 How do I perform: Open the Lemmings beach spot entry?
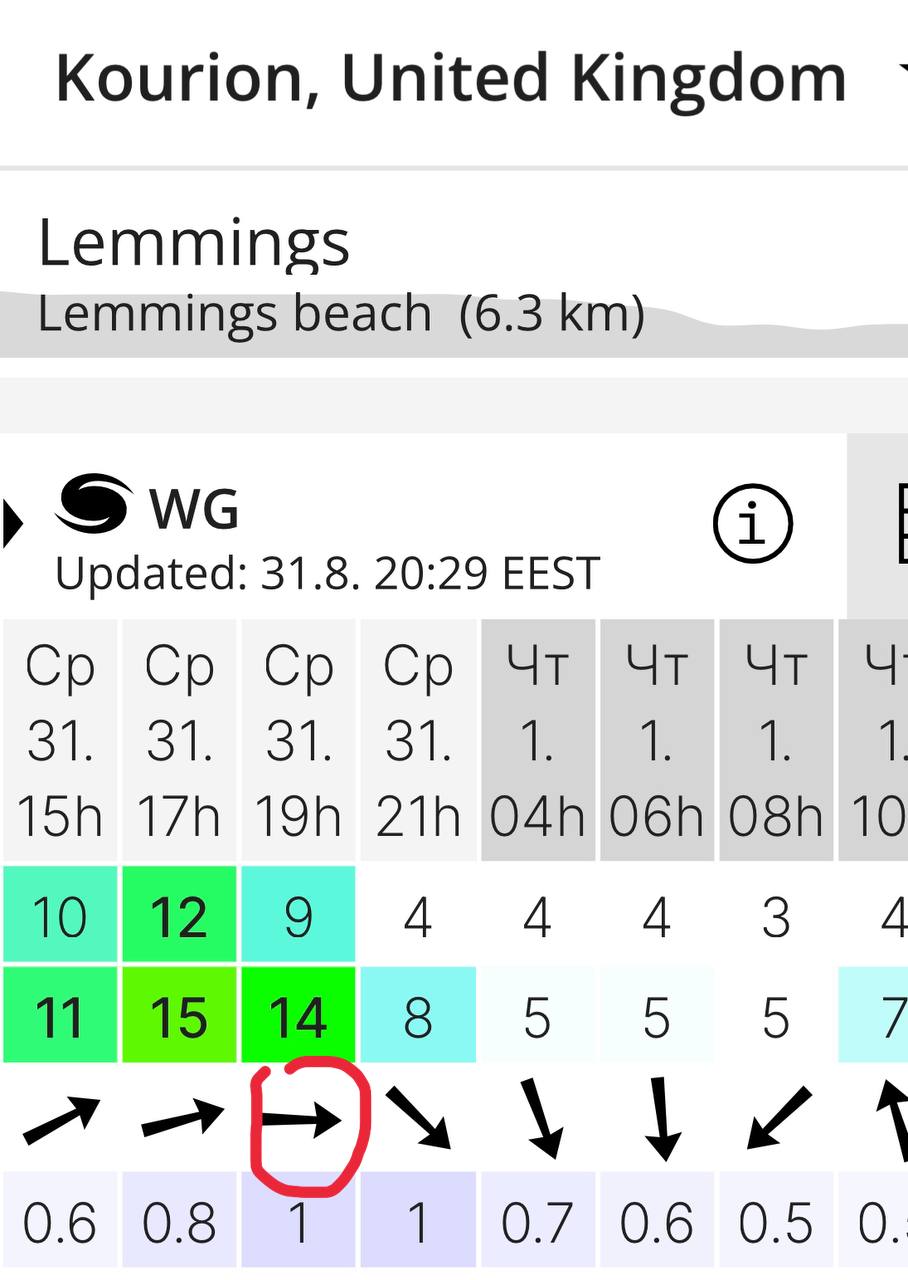[340, 275]
